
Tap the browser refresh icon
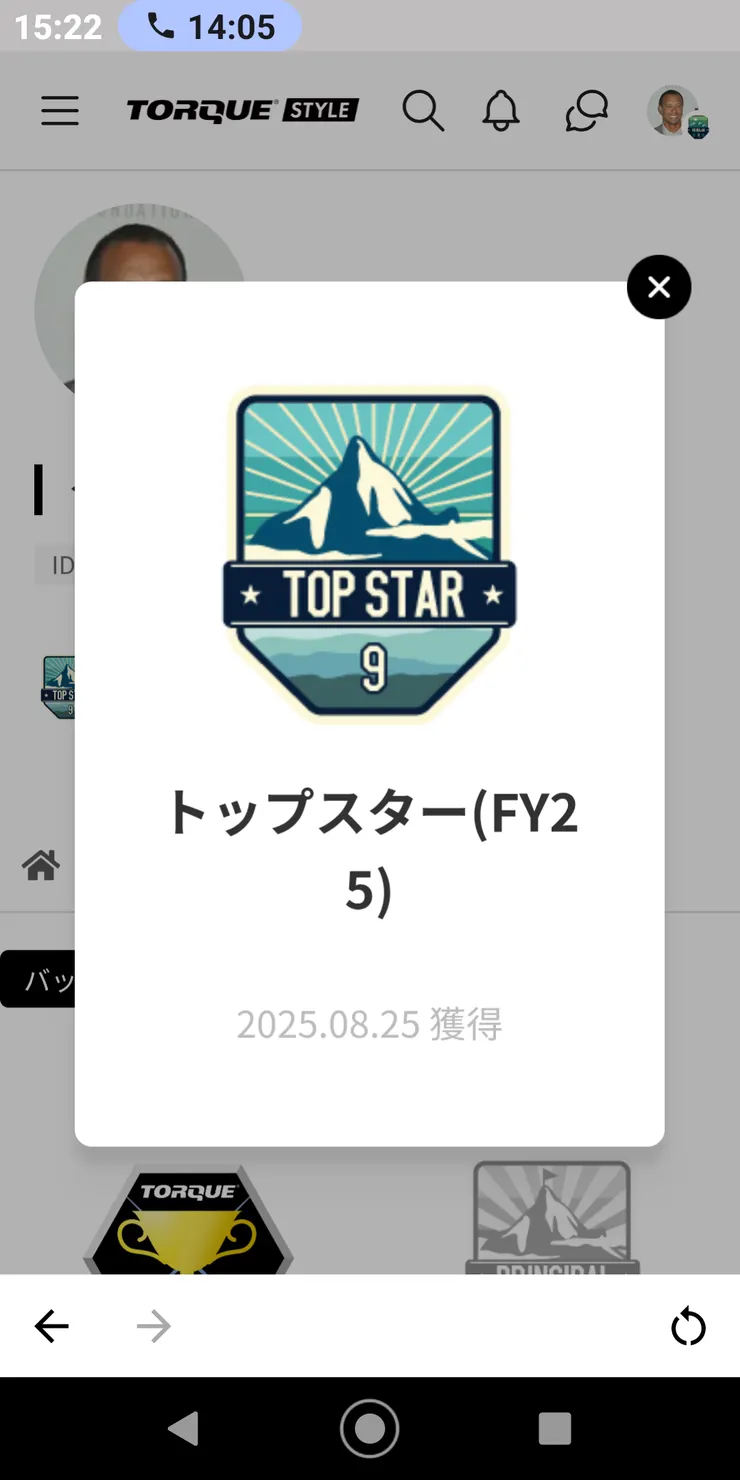pyautogui.click(x=689, y=1326)
